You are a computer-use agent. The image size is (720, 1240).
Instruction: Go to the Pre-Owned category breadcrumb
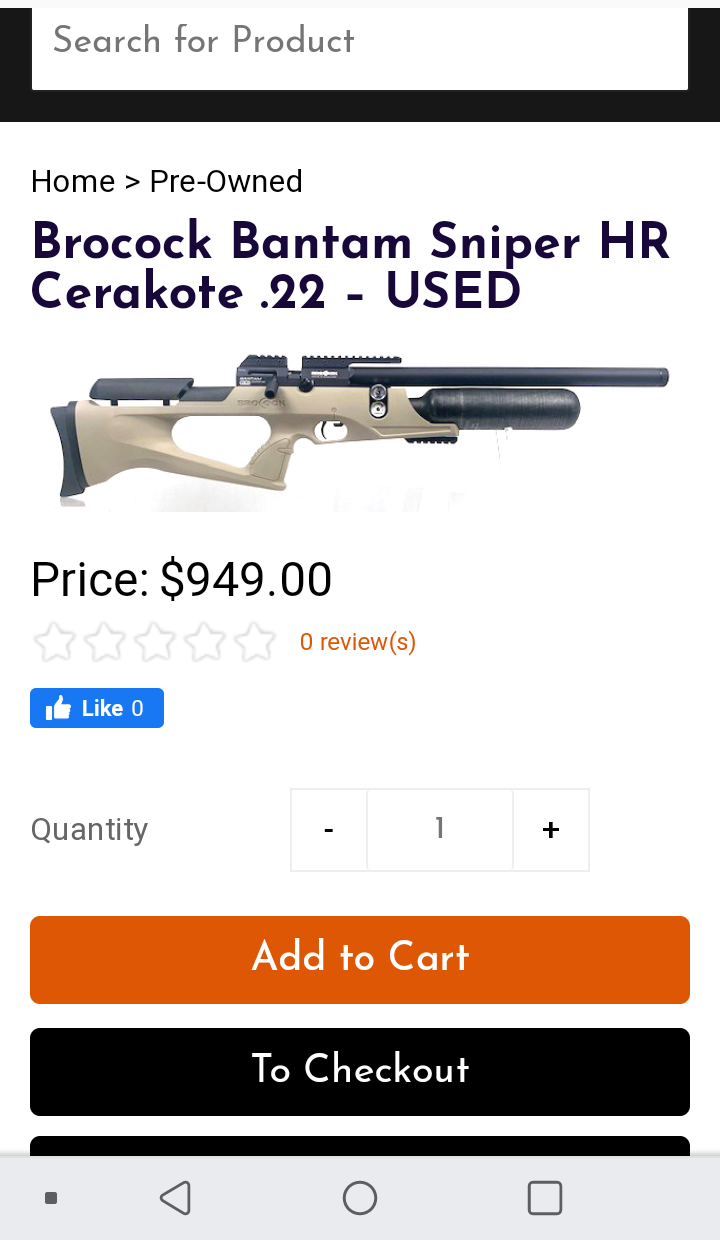point(226,181)
